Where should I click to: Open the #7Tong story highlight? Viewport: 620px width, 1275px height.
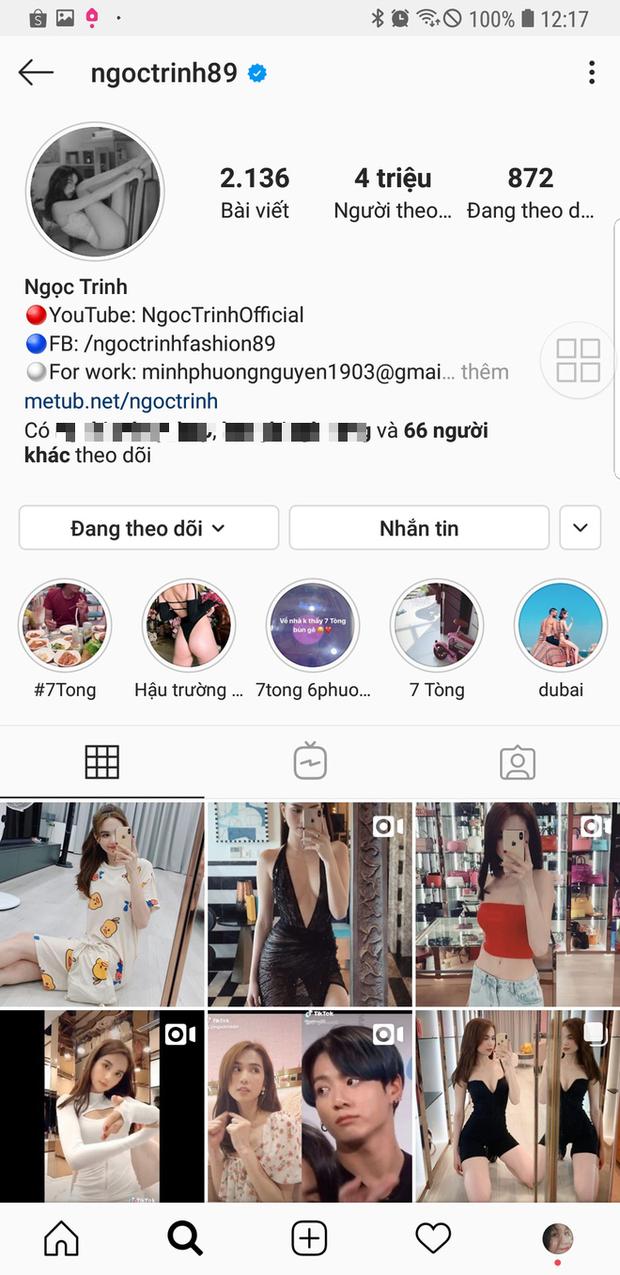[x=65, y=626]
